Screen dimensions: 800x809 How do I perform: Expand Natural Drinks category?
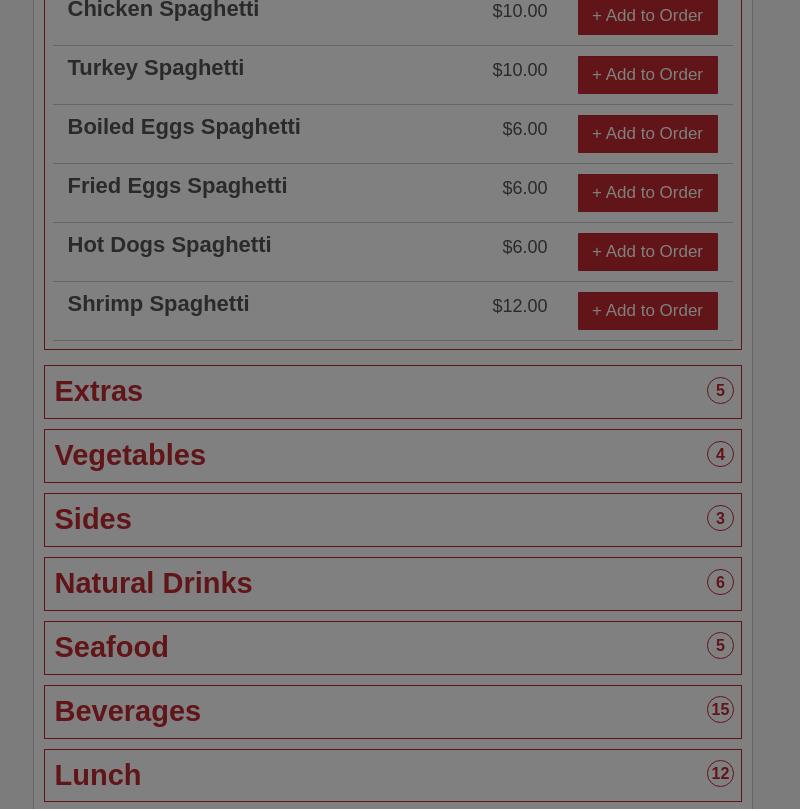click(392, 584)
